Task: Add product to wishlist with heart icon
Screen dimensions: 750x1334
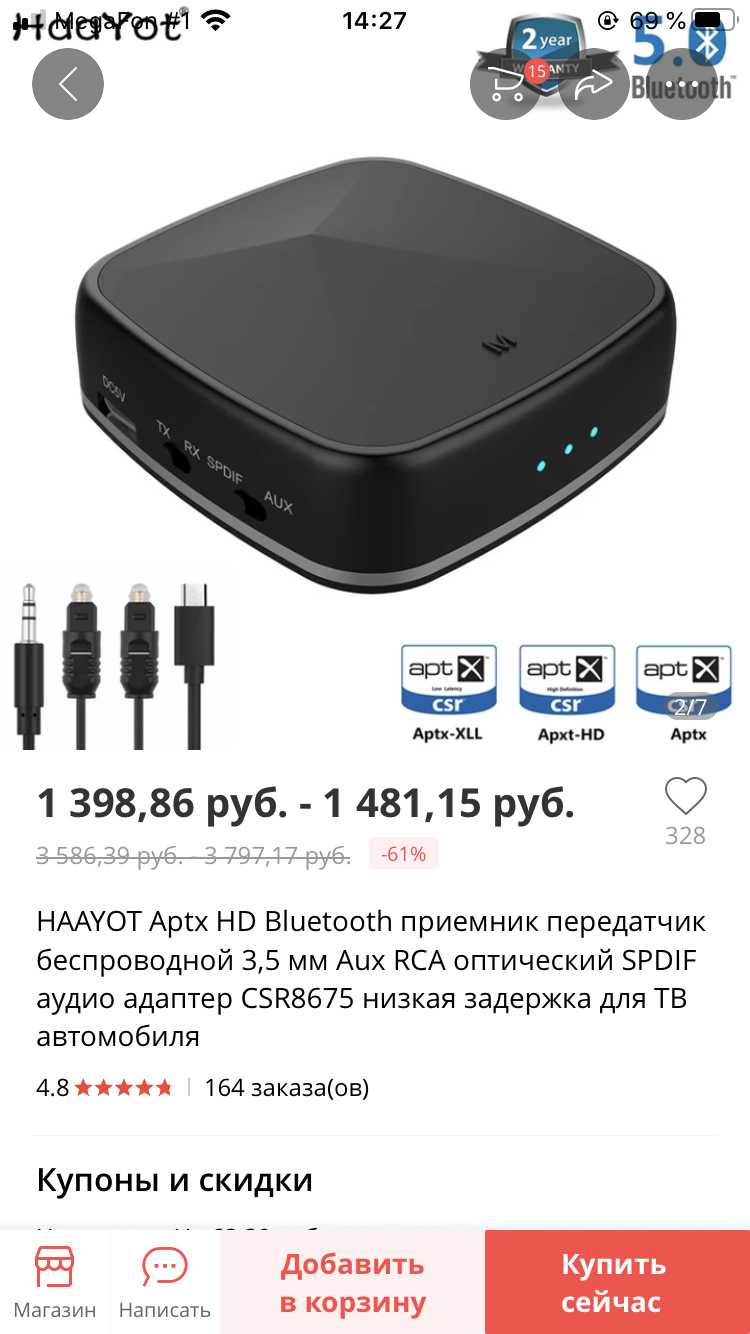Action: point(685,797)
